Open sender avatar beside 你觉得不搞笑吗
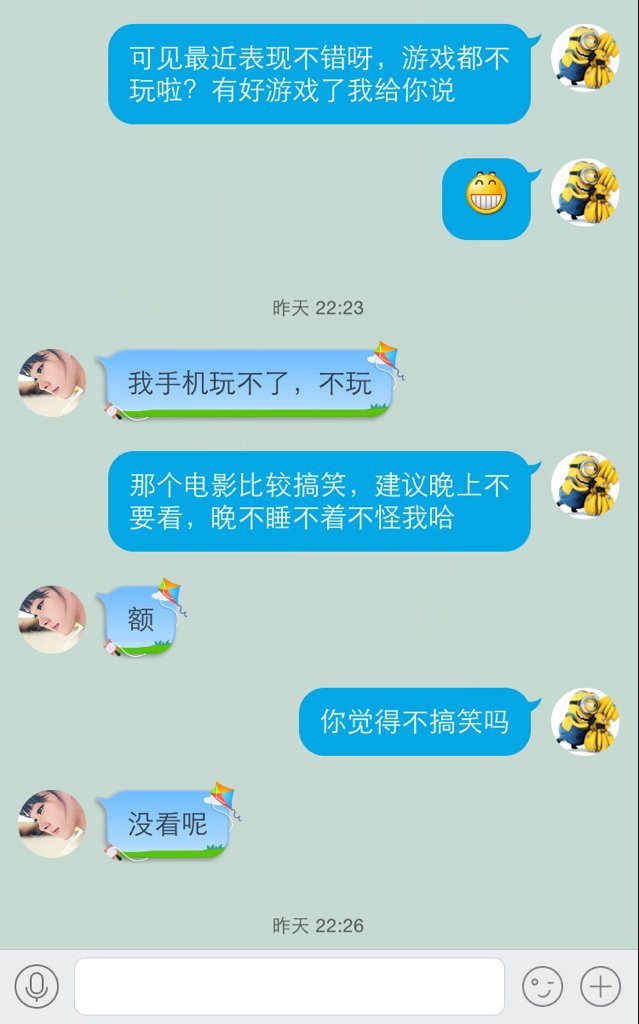The image size is (639, 1024). tap(585, 721)
